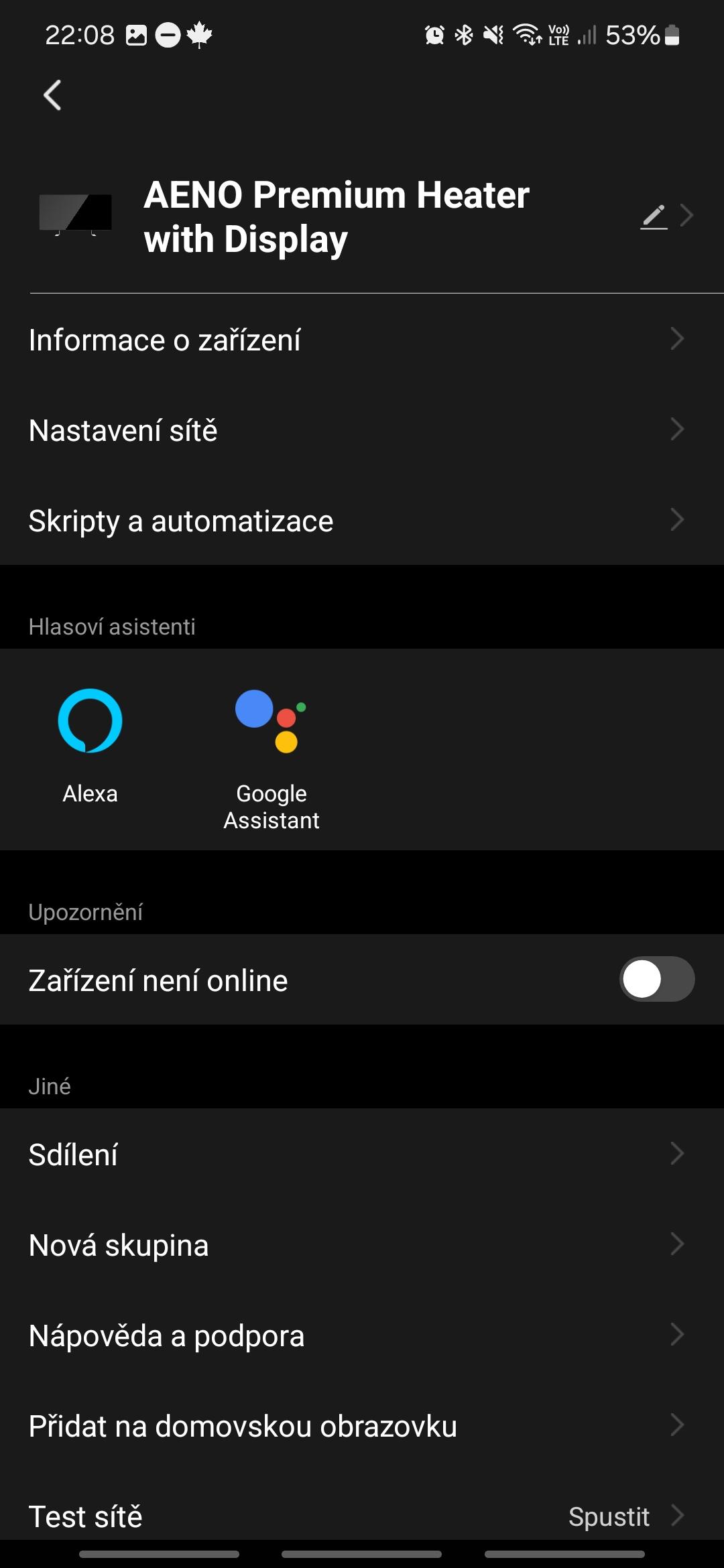Toggle the Zařízení není online notification switch

(x=656, y=979)
